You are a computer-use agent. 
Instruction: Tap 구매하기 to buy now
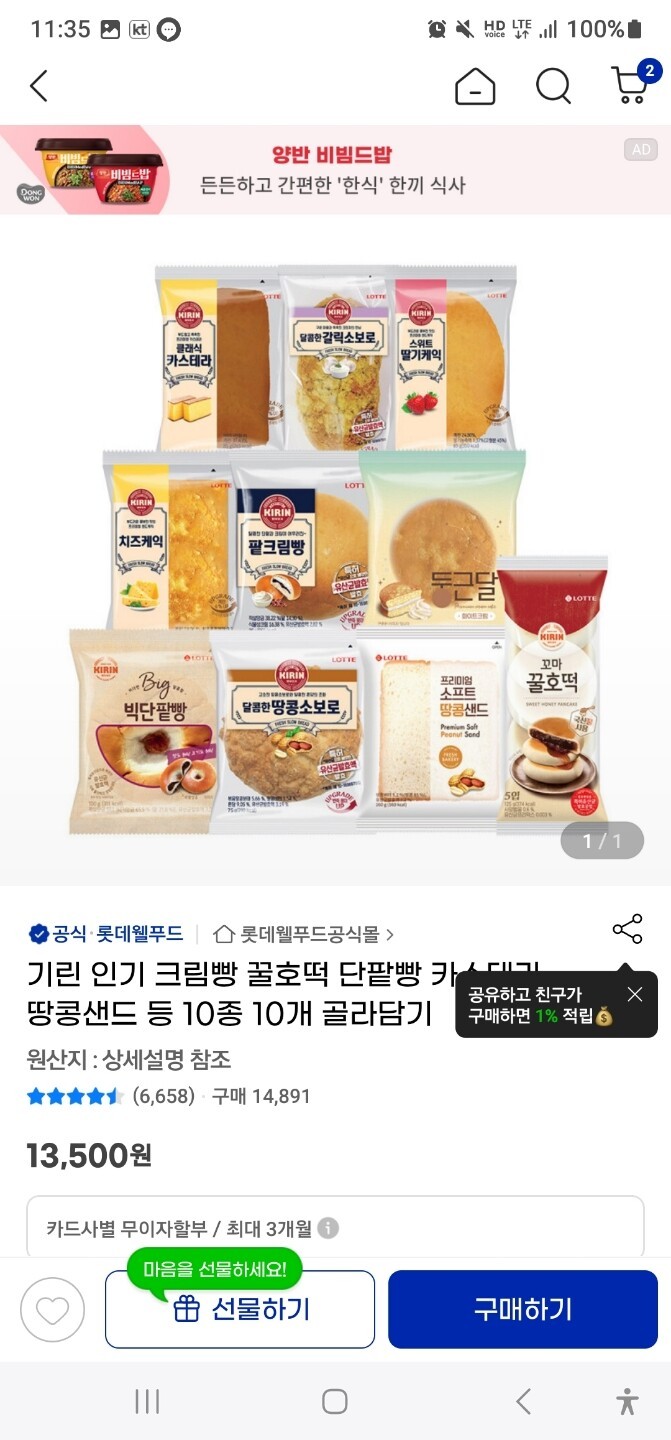(x=522, y=1310)
